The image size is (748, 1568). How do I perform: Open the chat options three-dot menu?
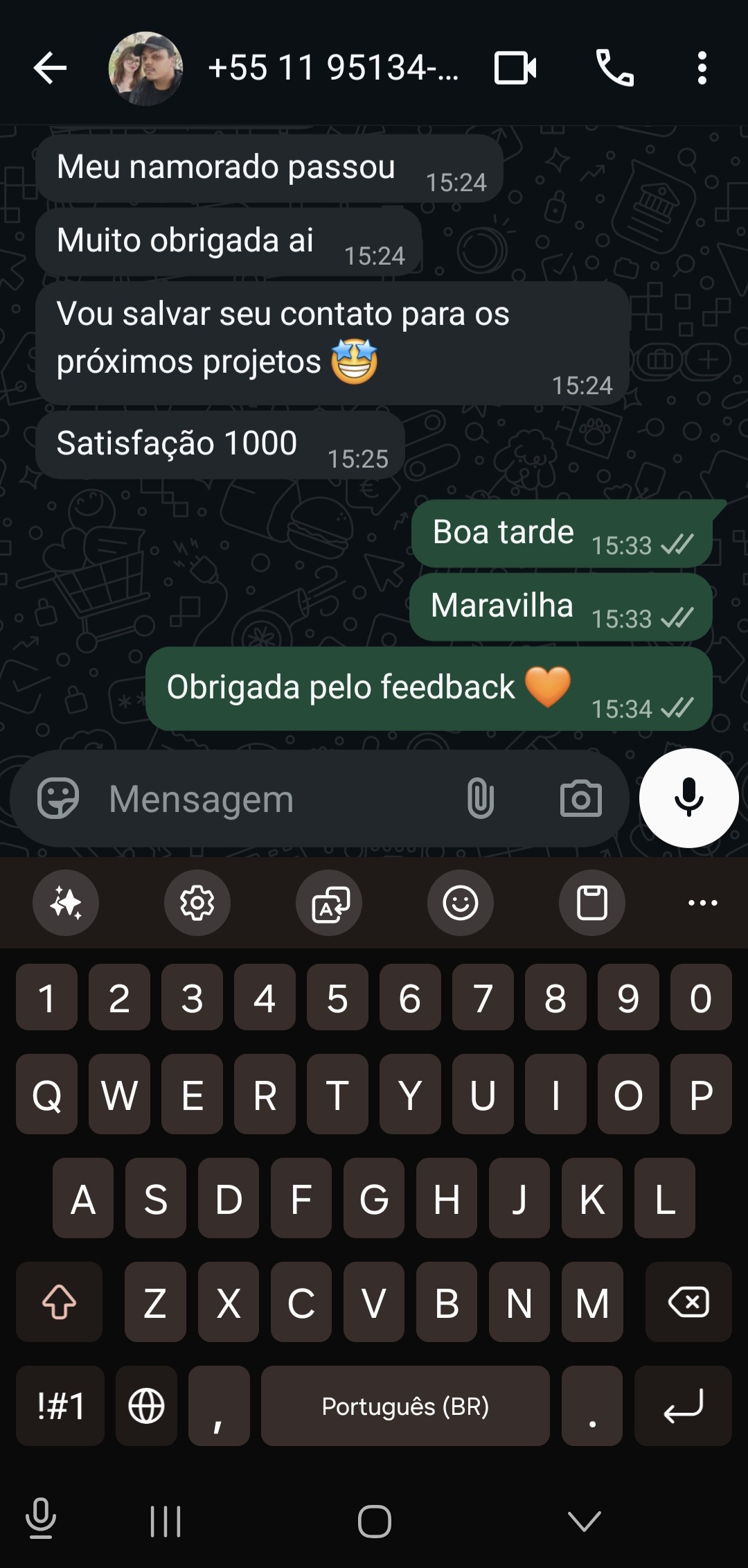[x=702, y=67]
